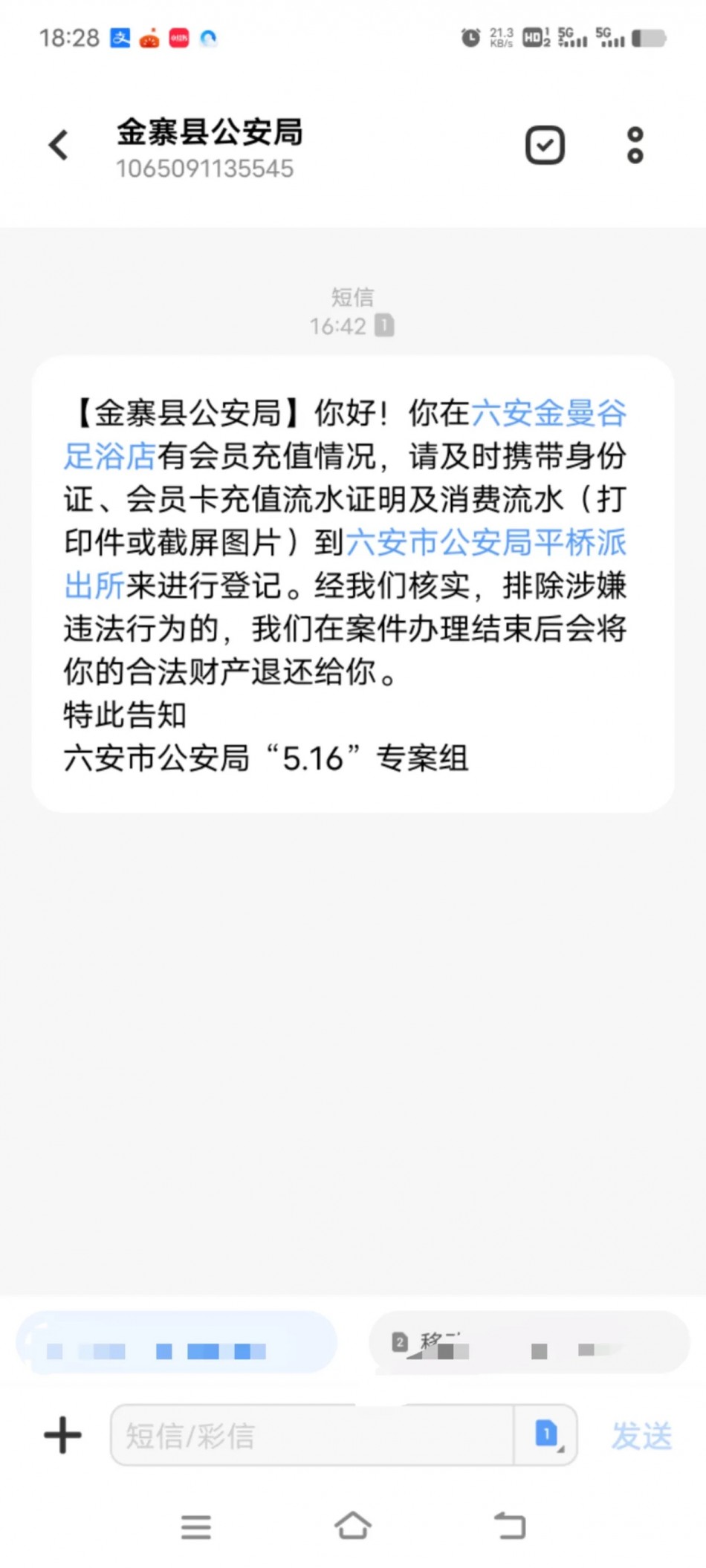
Task: Switch SIM card with the SIM 1 icon
Action: click(x=547, y=1434)
